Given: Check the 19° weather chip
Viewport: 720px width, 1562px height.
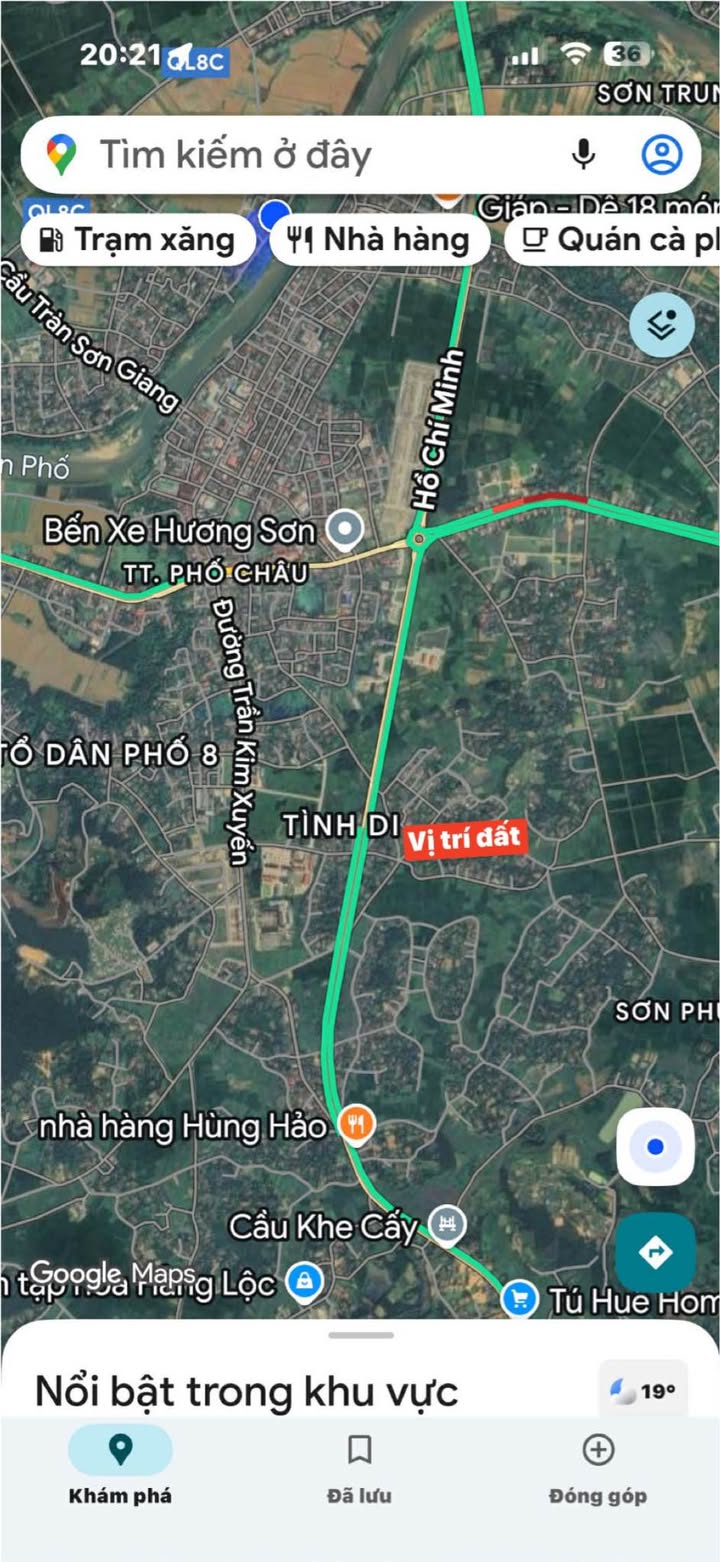Looking at the screenshot, I should [x=643, y=1391].
